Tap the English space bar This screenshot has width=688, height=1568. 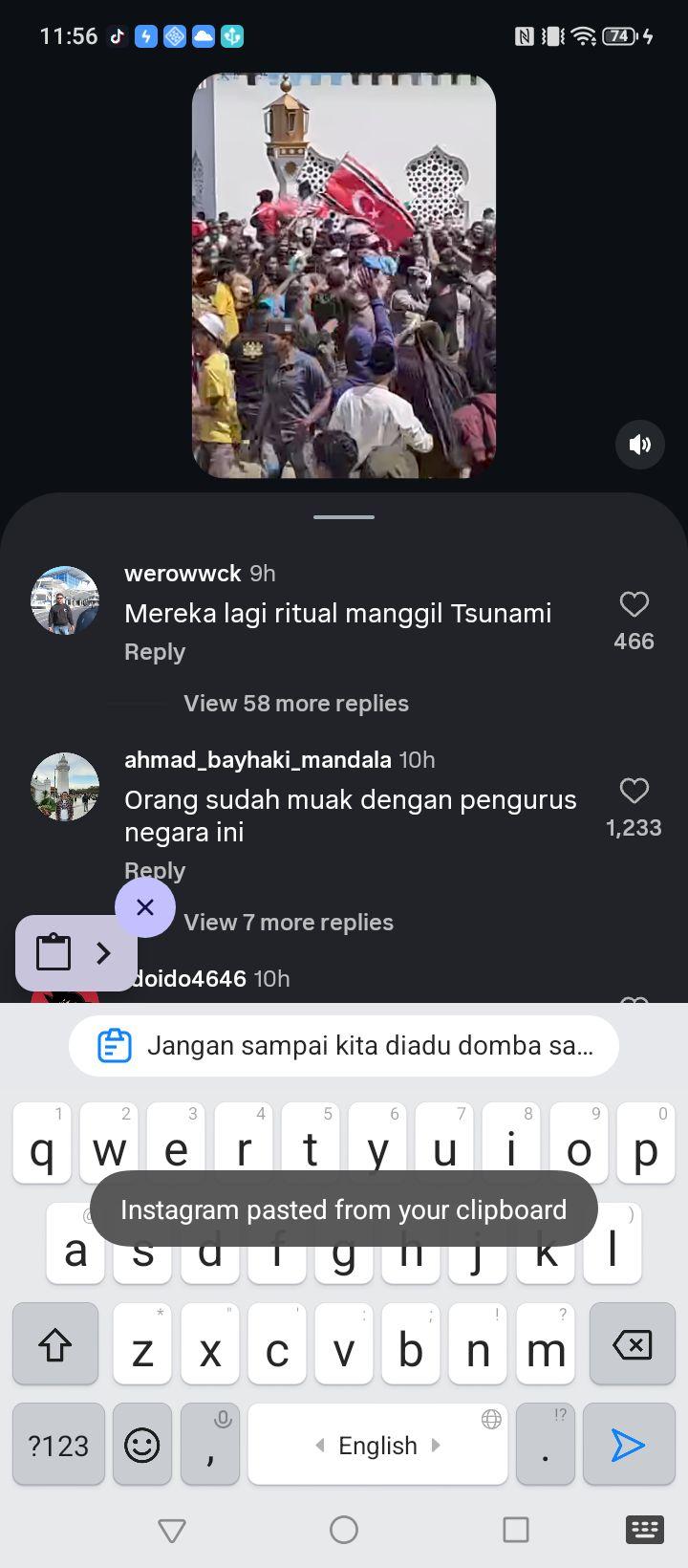pos(377,1445)
